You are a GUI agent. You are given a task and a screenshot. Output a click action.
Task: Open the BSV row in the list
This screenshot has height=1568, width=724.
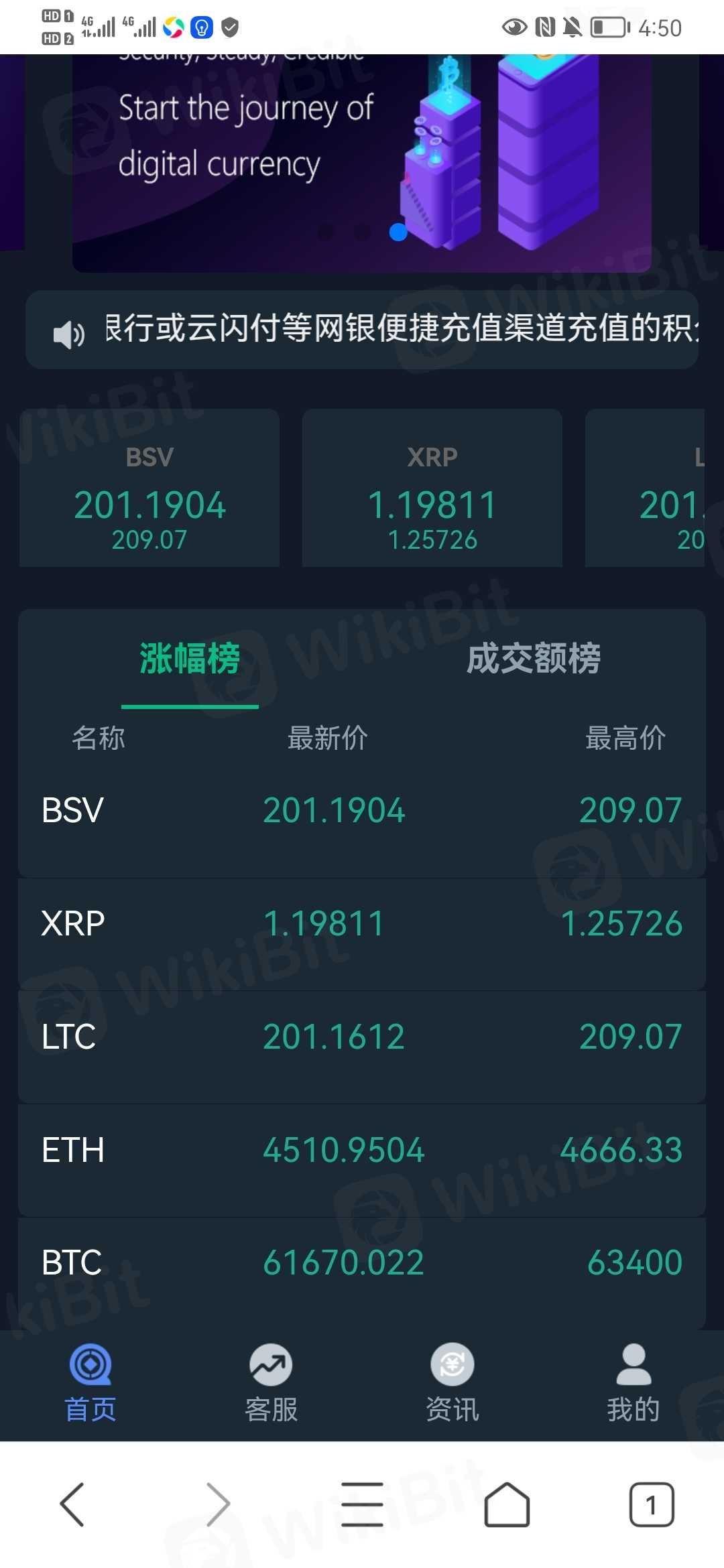tap(362, 811)
